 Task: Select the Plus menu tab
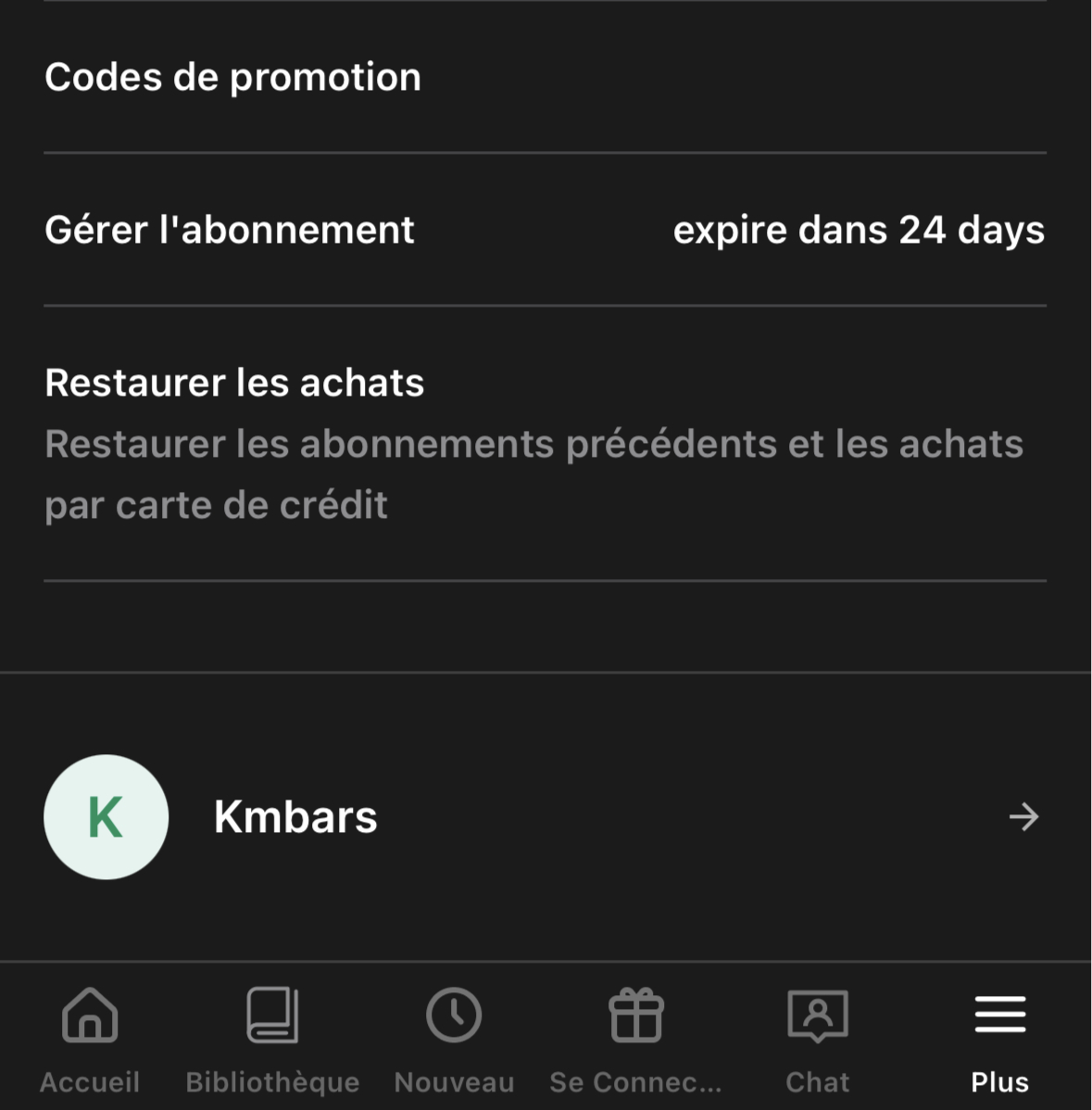(999, 1040)
